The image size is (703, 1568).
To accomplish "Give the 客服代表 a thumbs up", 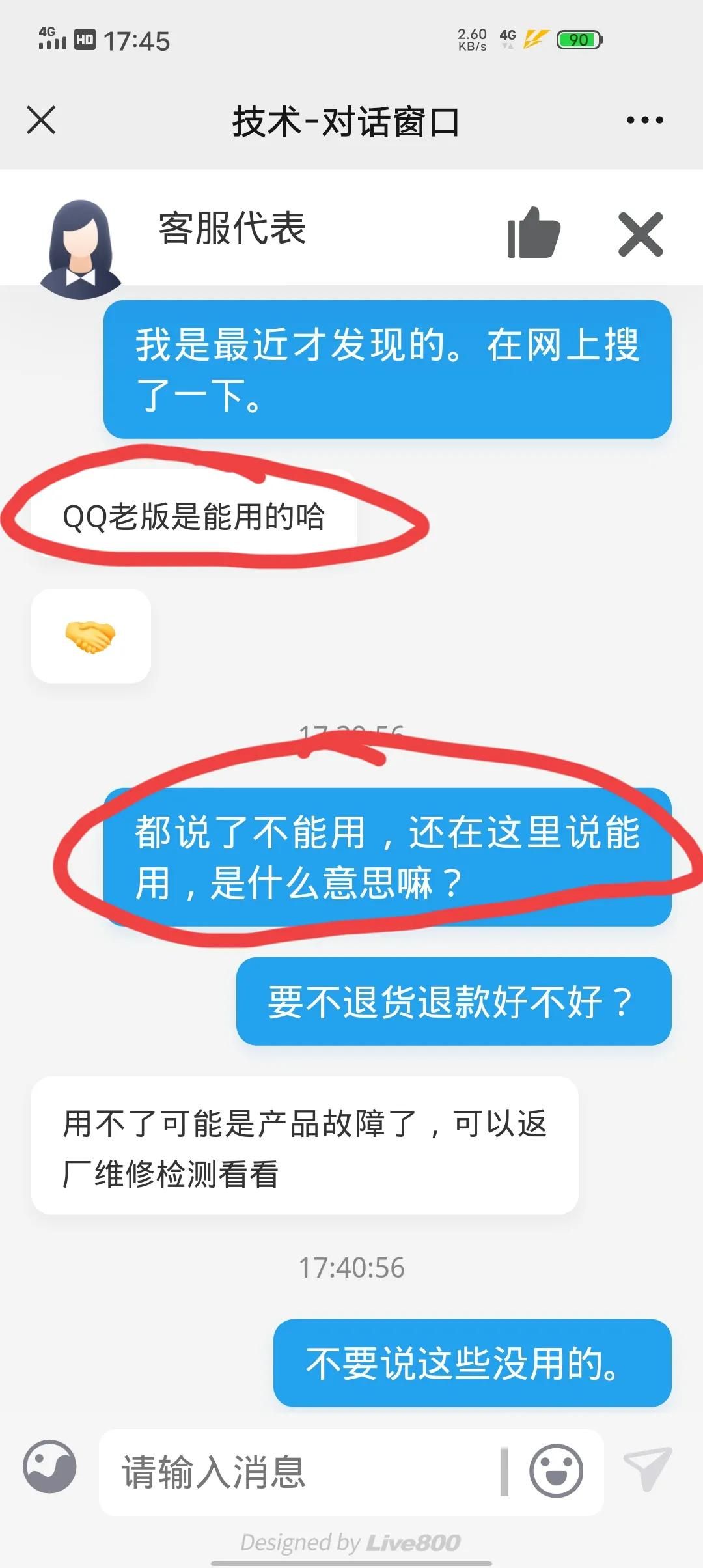I will 534,232.
